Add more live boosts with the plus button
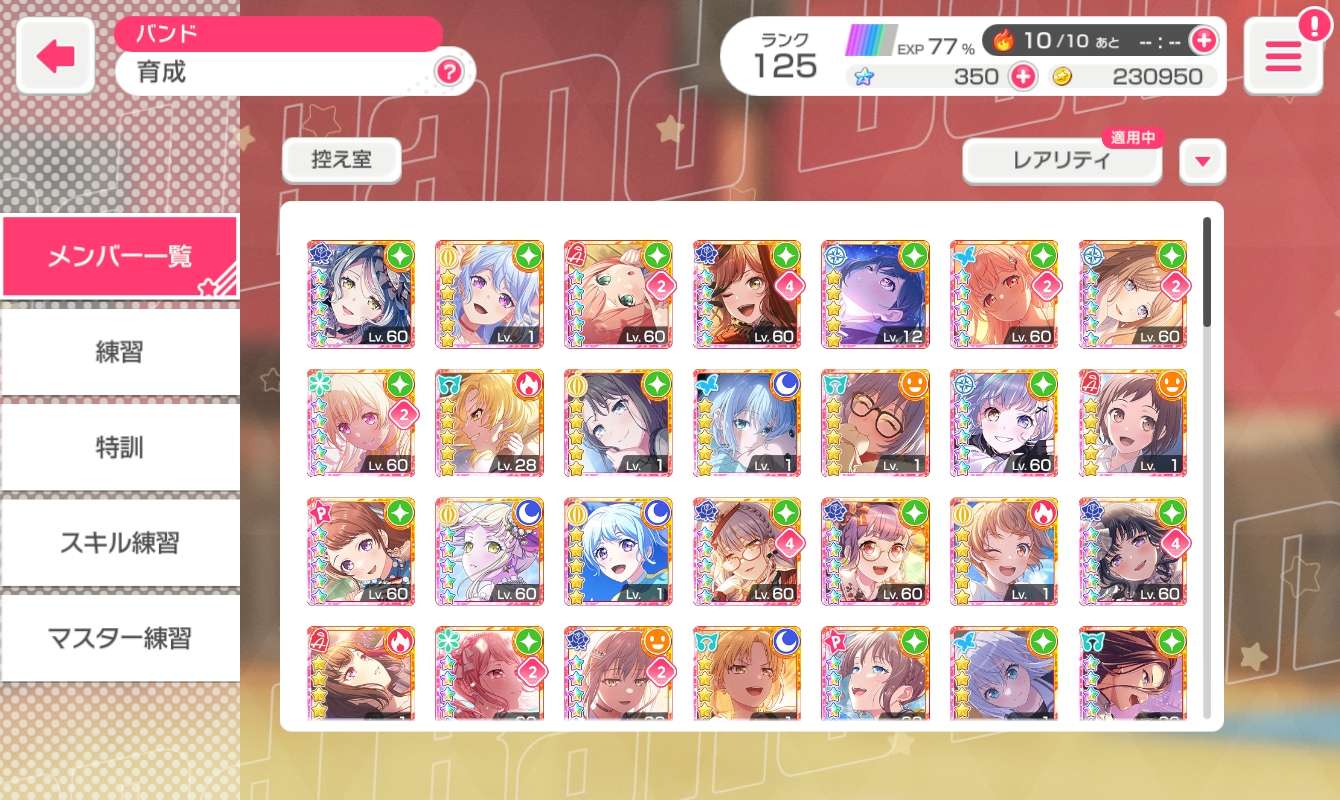 tap(1204, 40)
